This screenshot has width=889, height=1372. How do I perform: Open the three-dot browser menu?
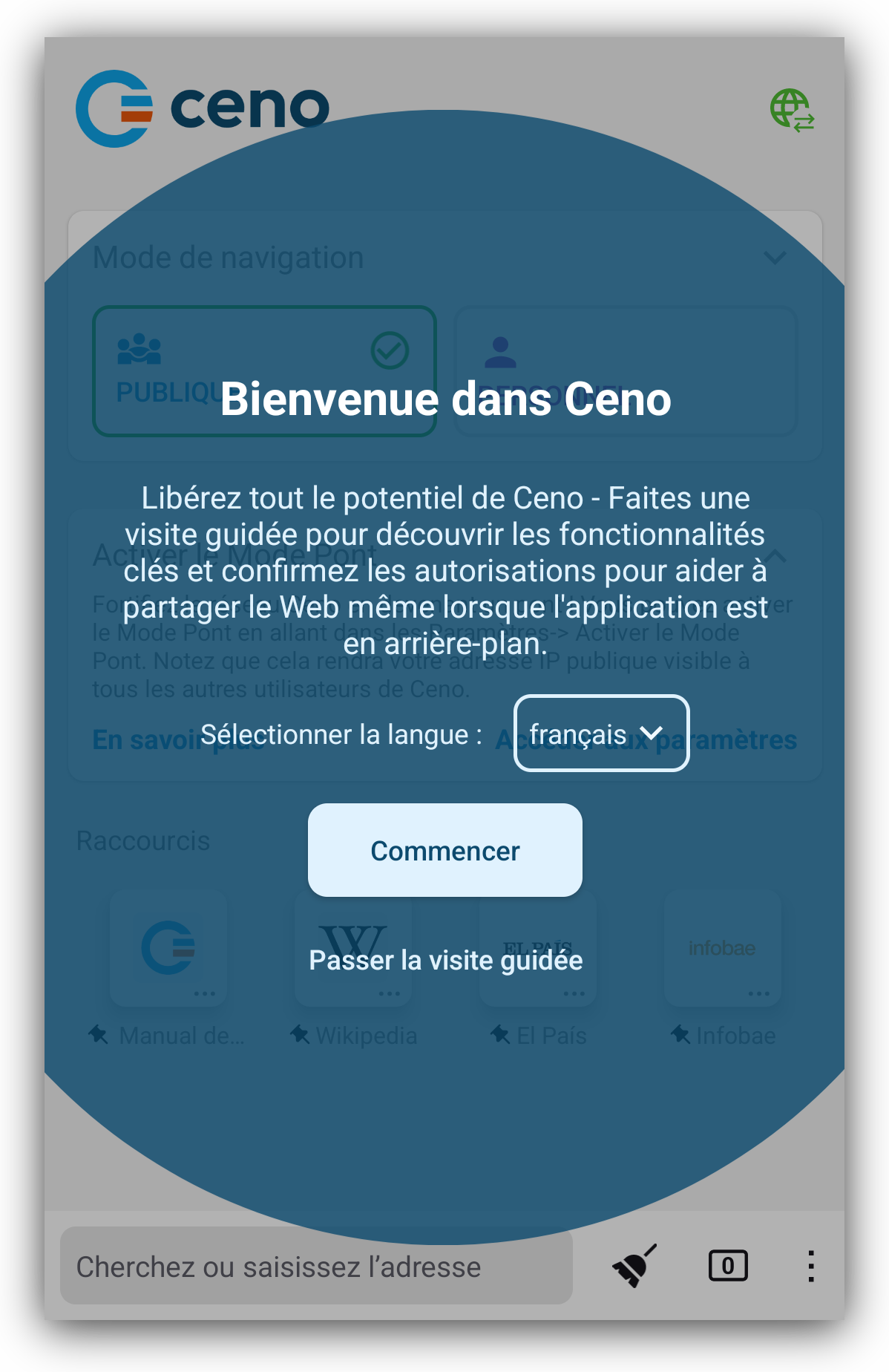tap(811, 1265)
